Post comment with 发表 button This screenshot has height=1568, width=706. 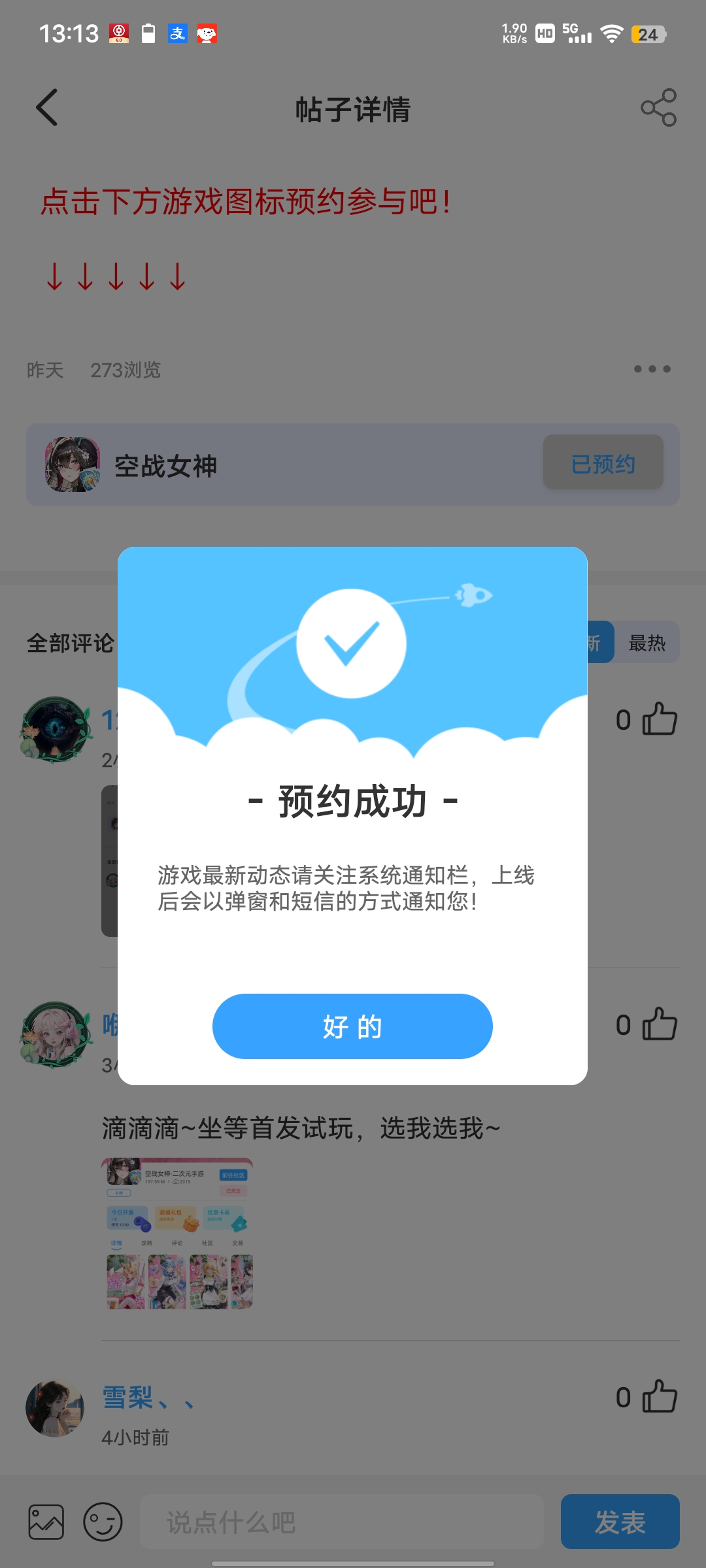point(620,1522)
